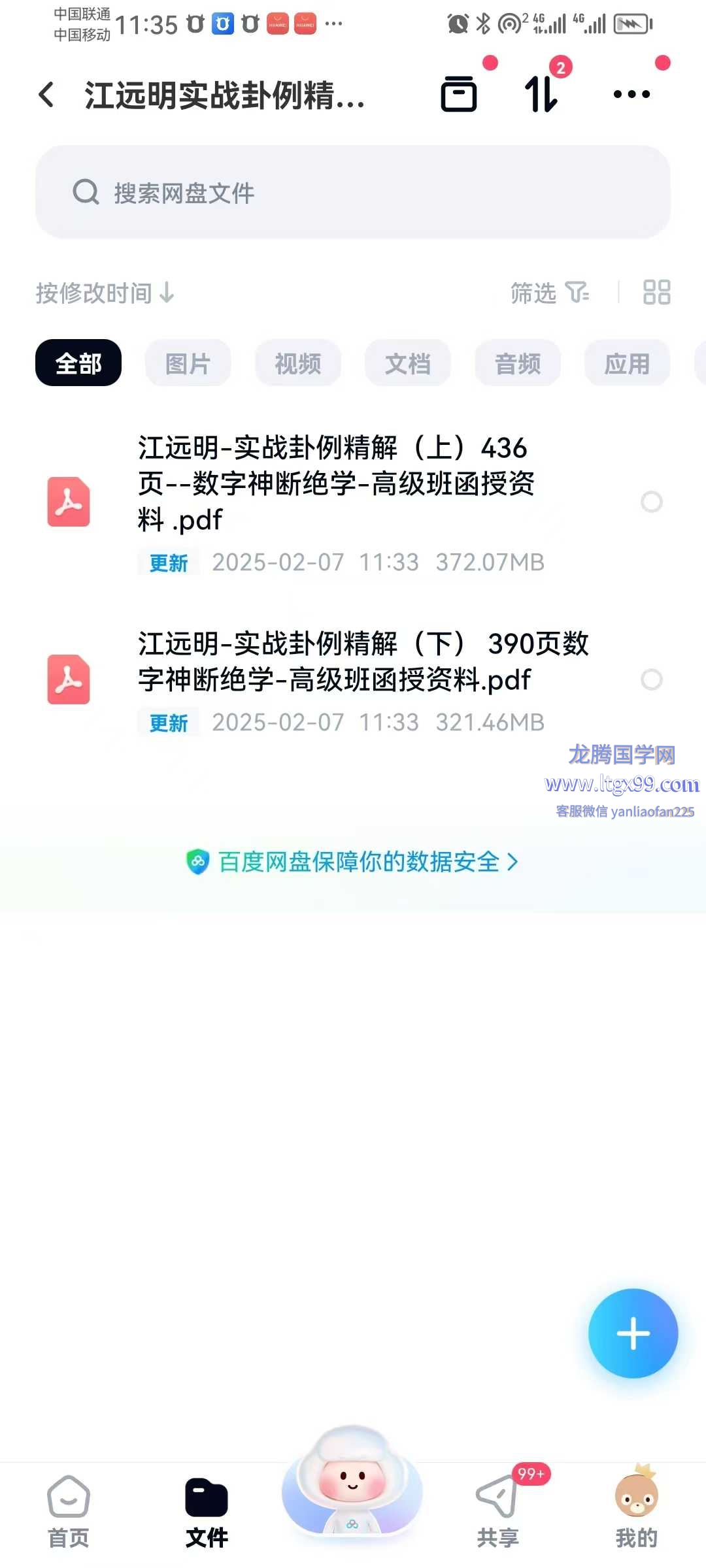
Task: Open 百度网盘保障你的数据安全 link
Action: [x=353, y=862]
